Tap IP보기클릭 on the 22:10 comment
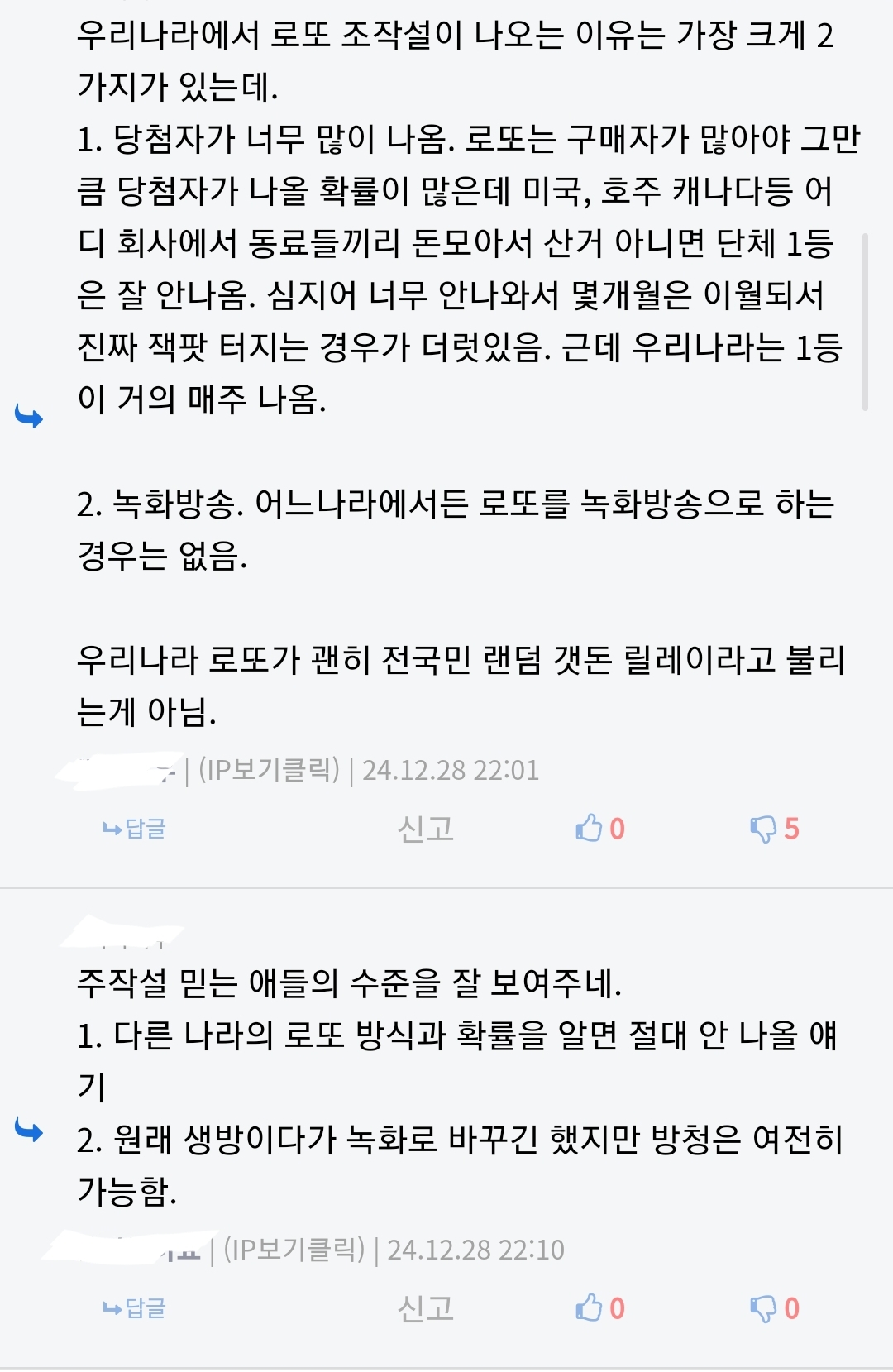The width and height of the screenshot is (893, 1372). coord(294,1249)
